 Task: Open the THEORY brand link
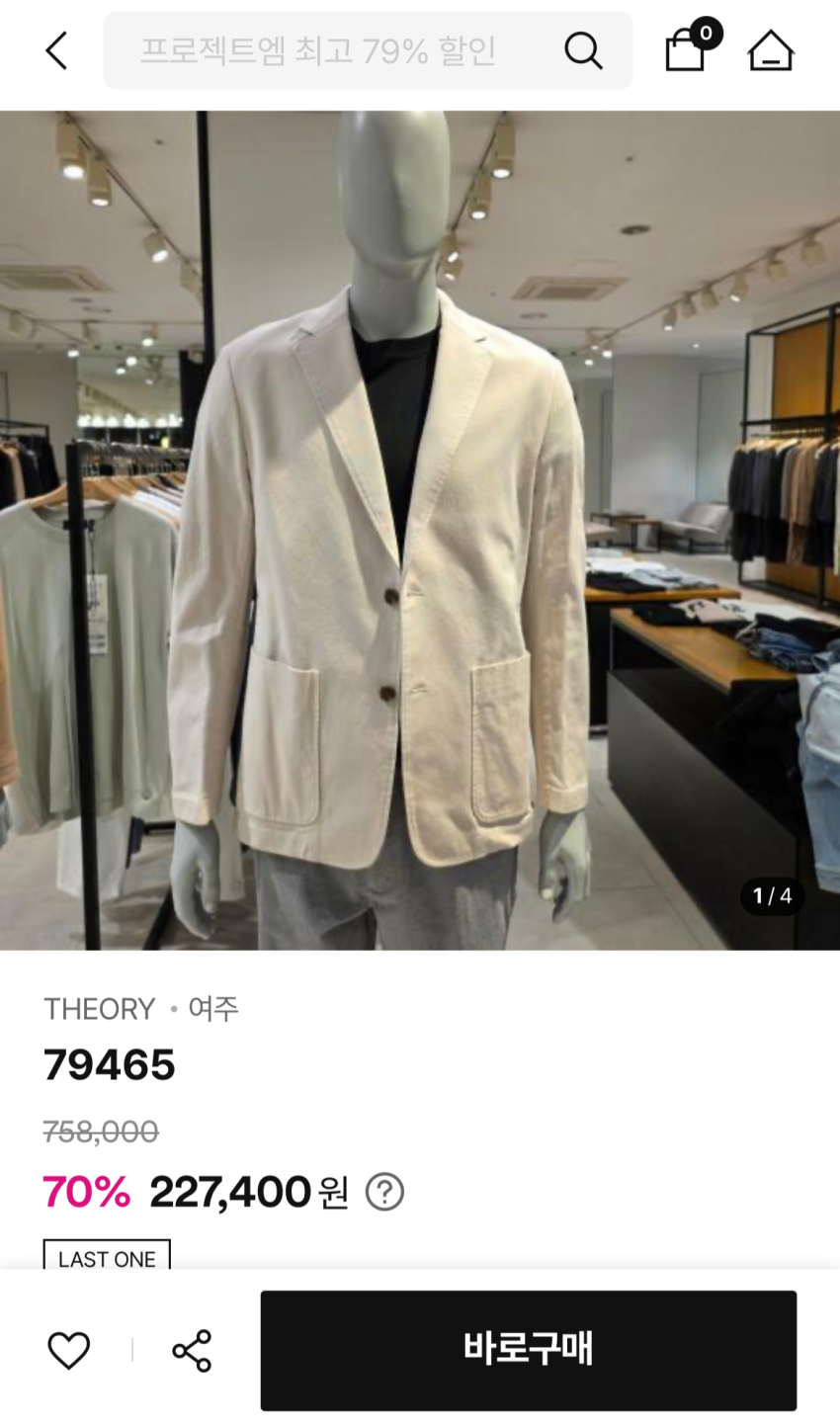(x=100, y=1009)
